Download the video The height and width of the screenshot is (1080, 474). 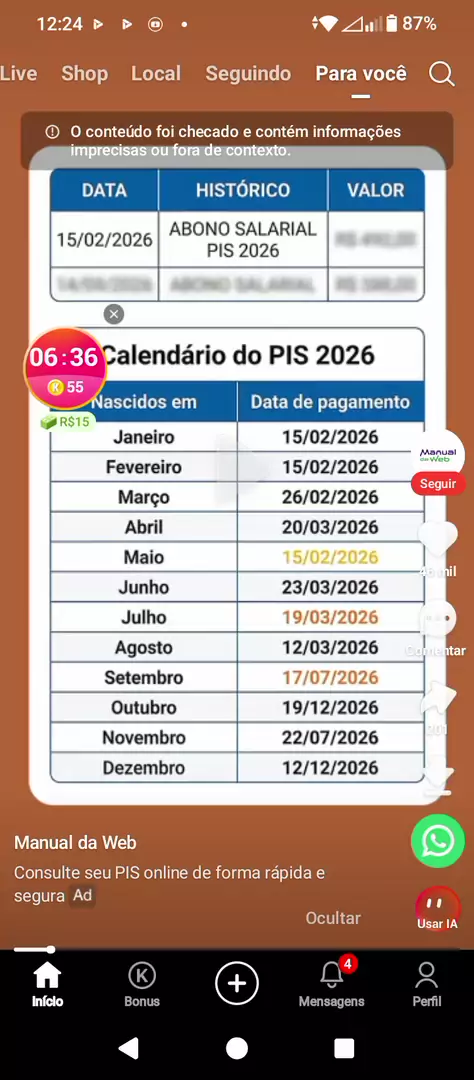coord(440,781)
